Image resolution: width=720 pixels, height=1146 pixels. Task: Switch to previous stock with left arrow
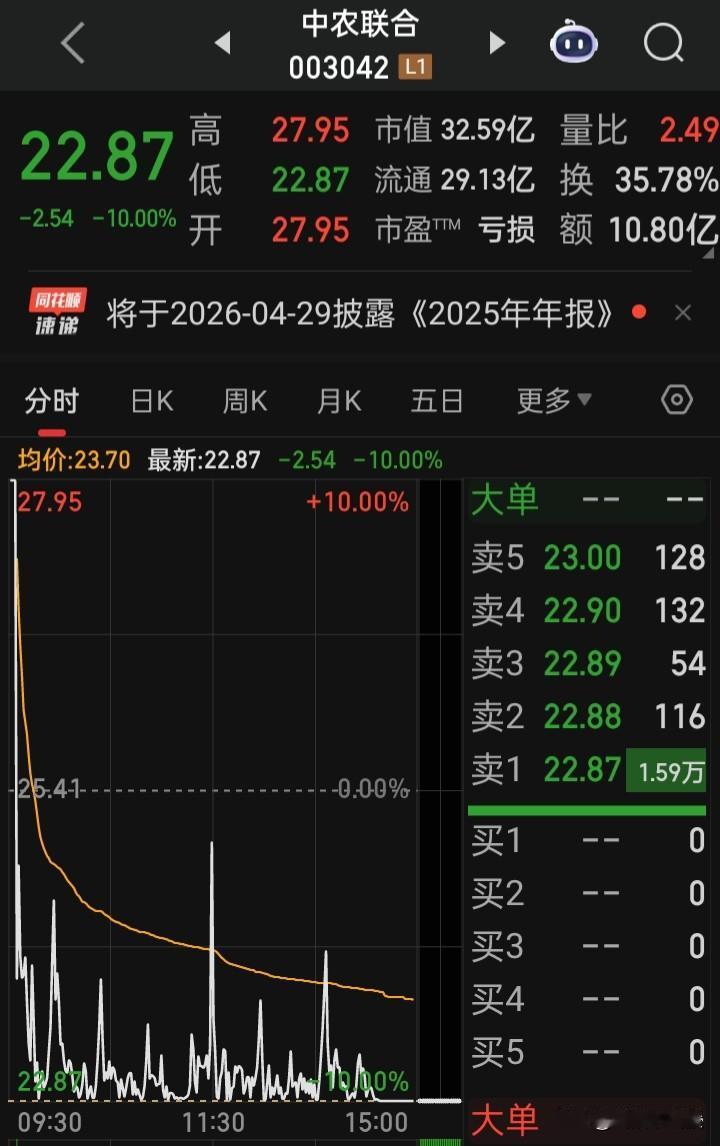tap(222, 44)
